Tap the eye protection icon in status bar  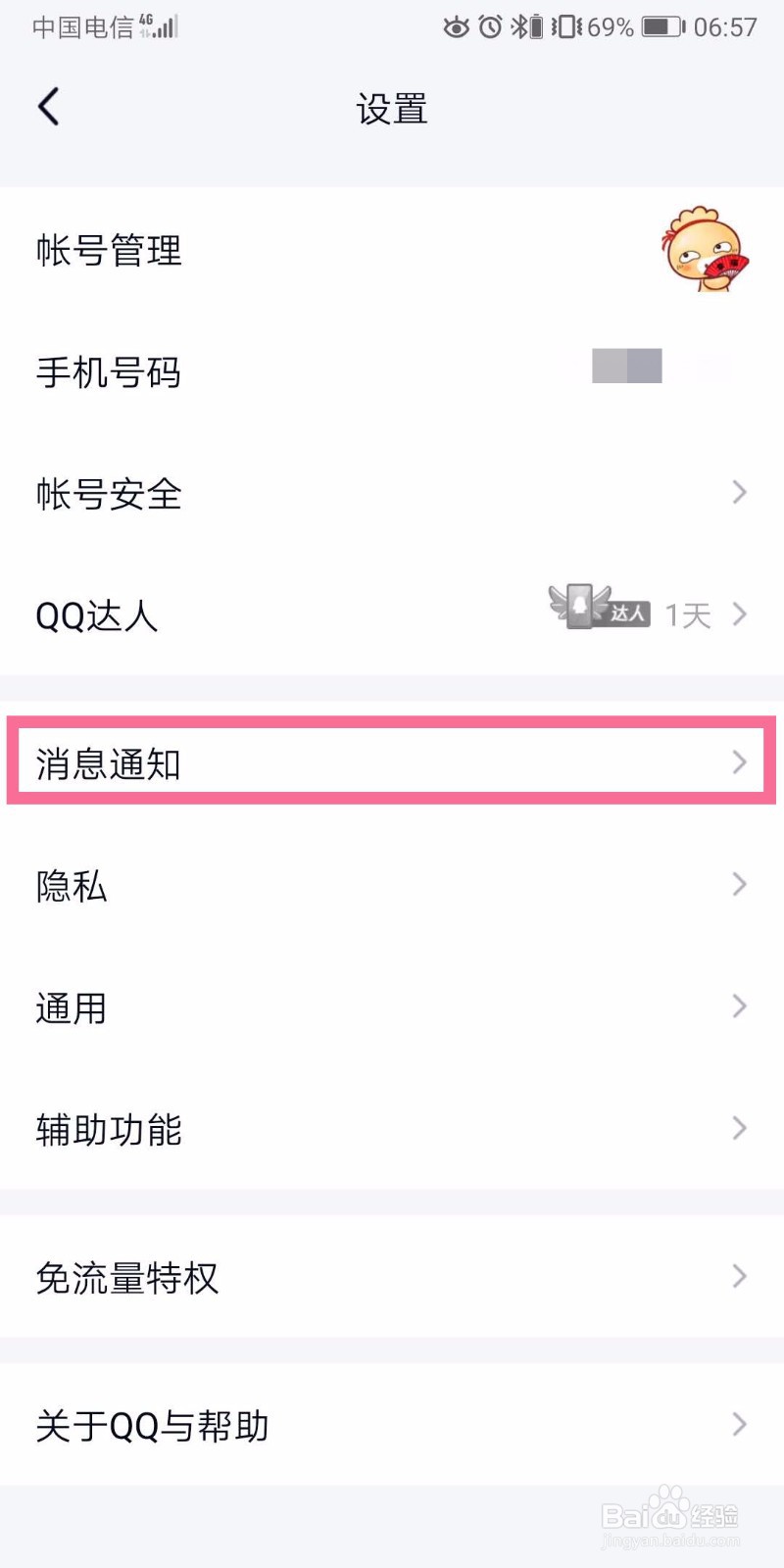pyautogui.click(x=457, y=27)
